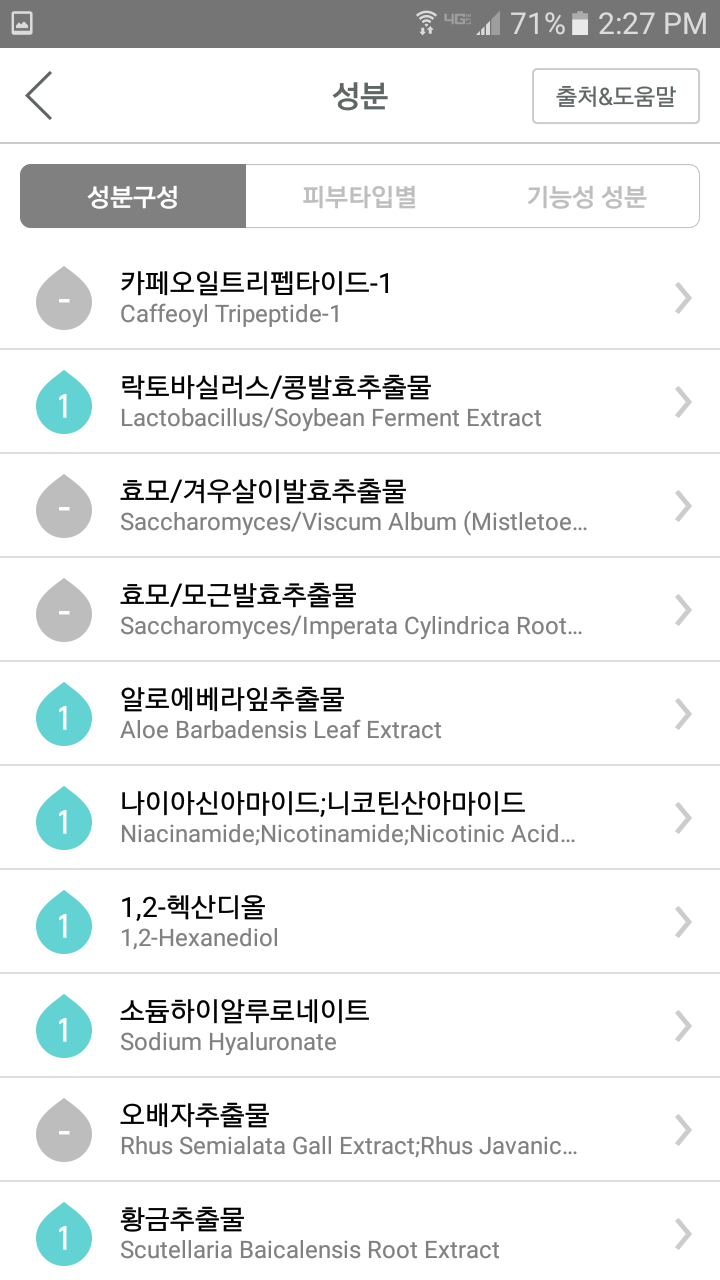This screenshot has width=720, height=1280.
Task: Open Rhus Semialata Gall Extract row
Action: (360, 1130)
